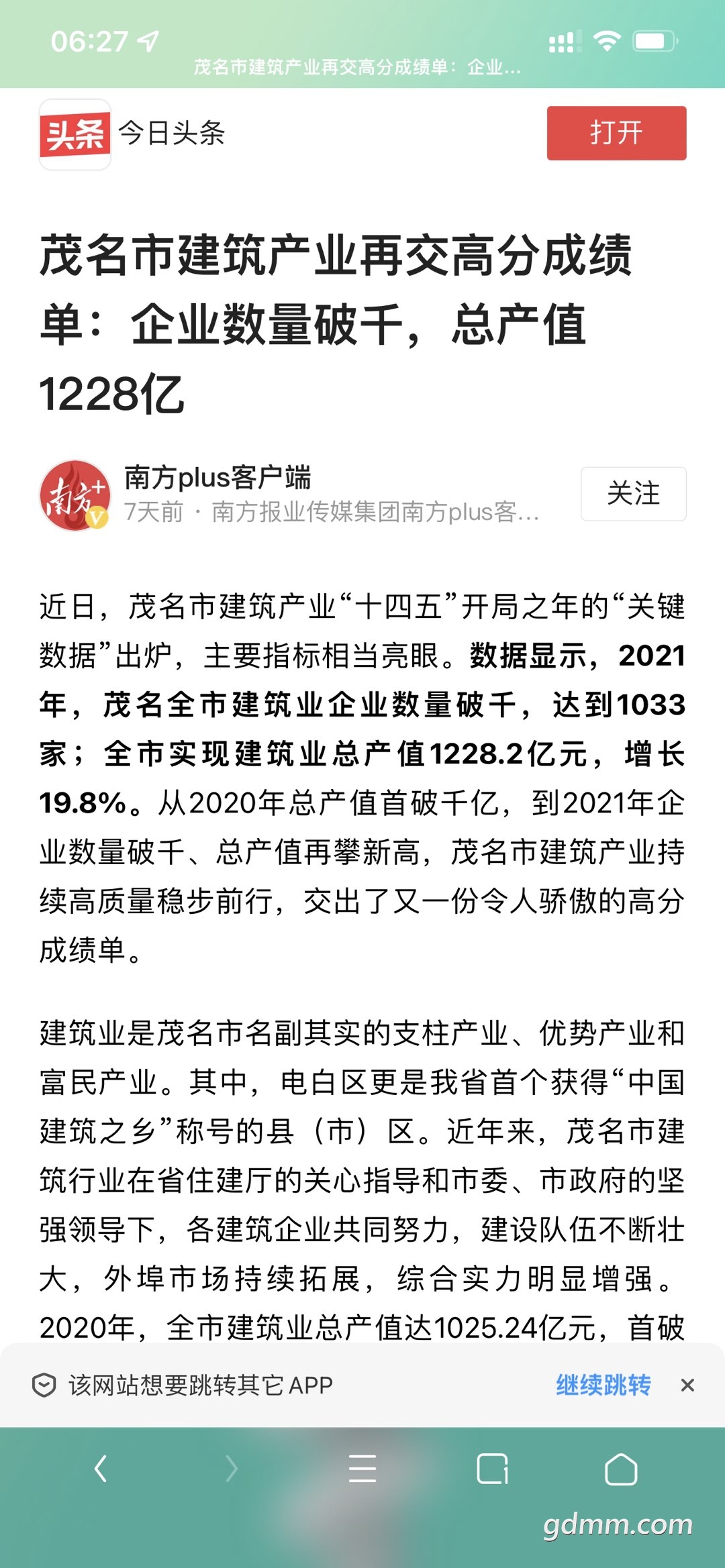Open the 南方plus客户端 author avatar
The image size is (725, 1568).
pyautogui.click(x=75, y=495)
